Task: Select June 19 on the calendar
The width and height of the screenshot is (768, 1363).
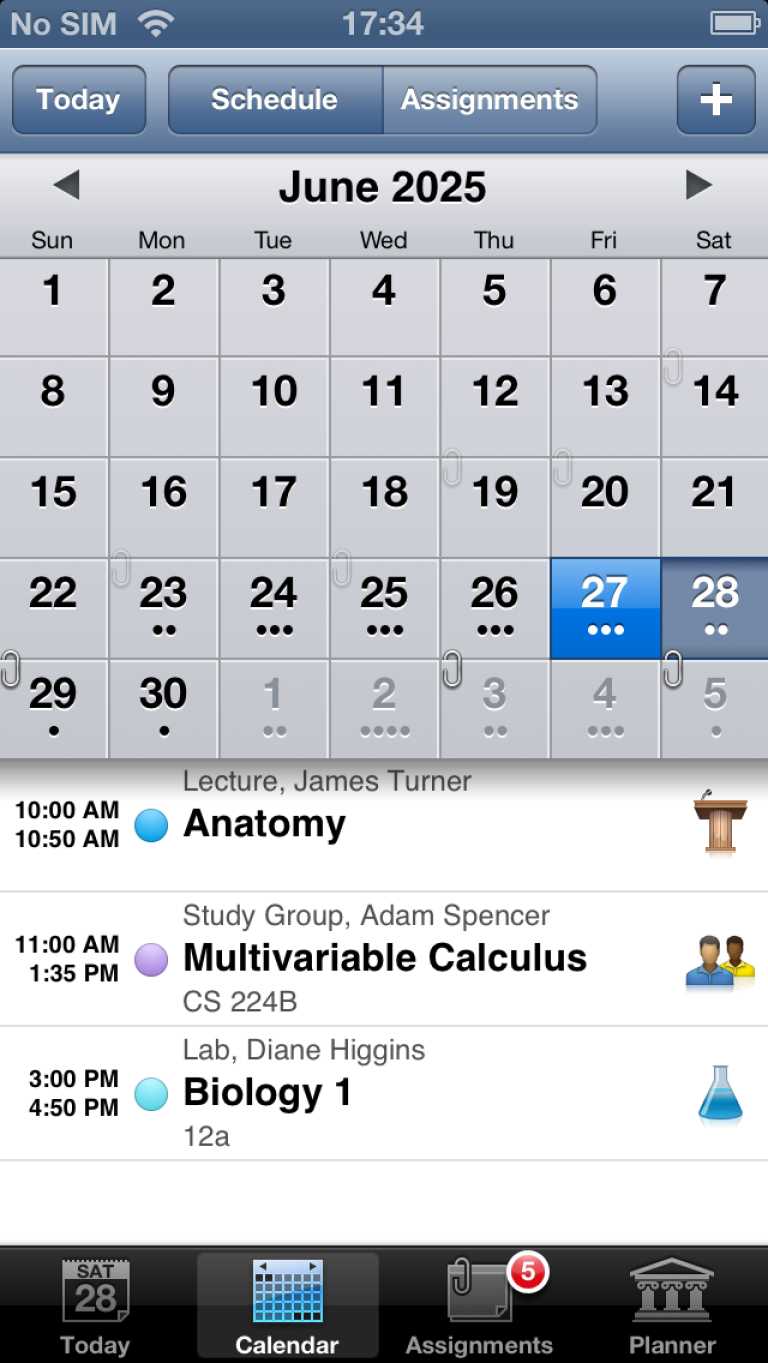Action: point(495,507)
